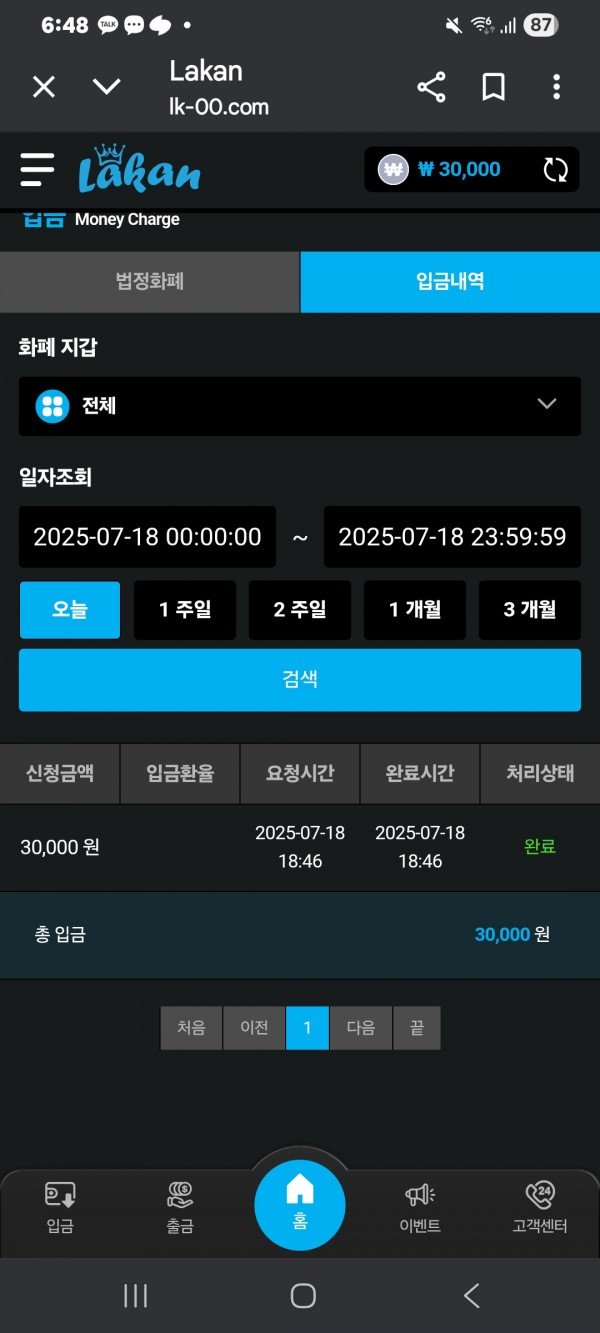
Task: Bookmark this web page
Action: click(x=493, y=87)
